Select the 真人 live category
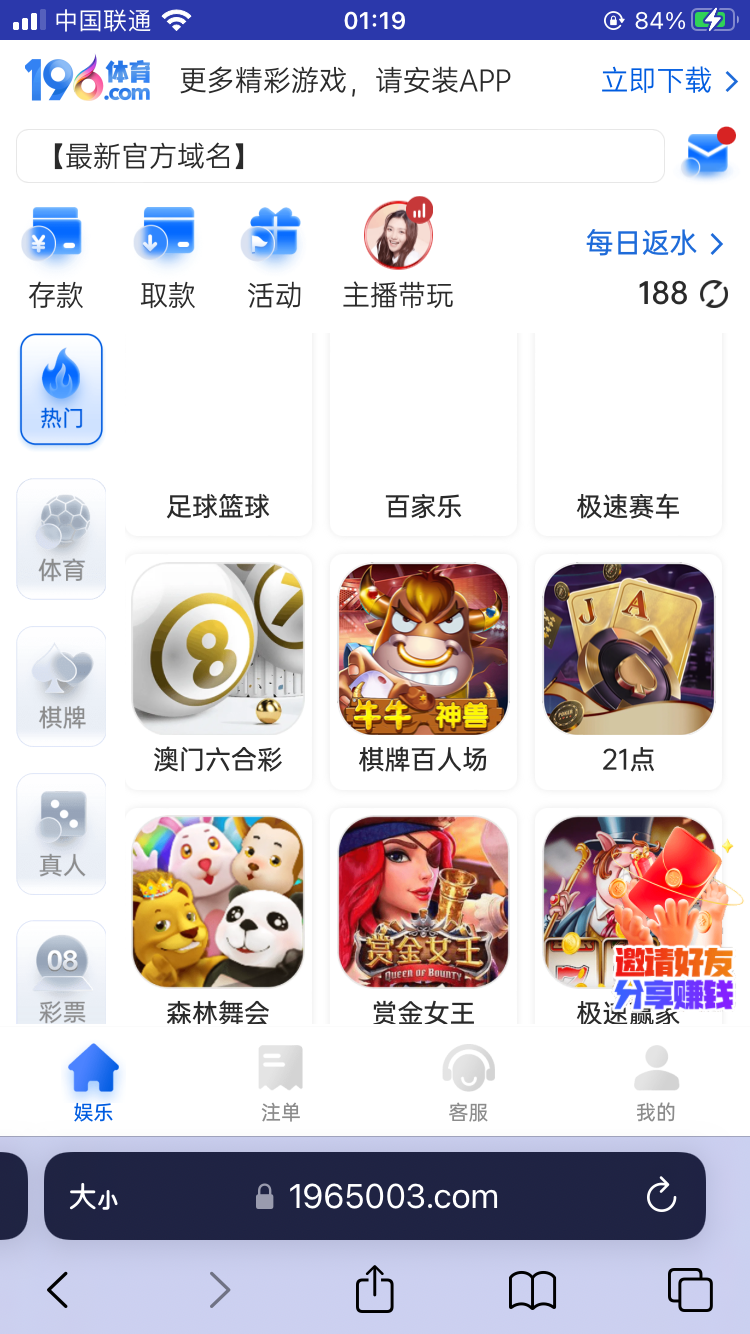This screenshot has width=750, height=1334. pos(62,834)
